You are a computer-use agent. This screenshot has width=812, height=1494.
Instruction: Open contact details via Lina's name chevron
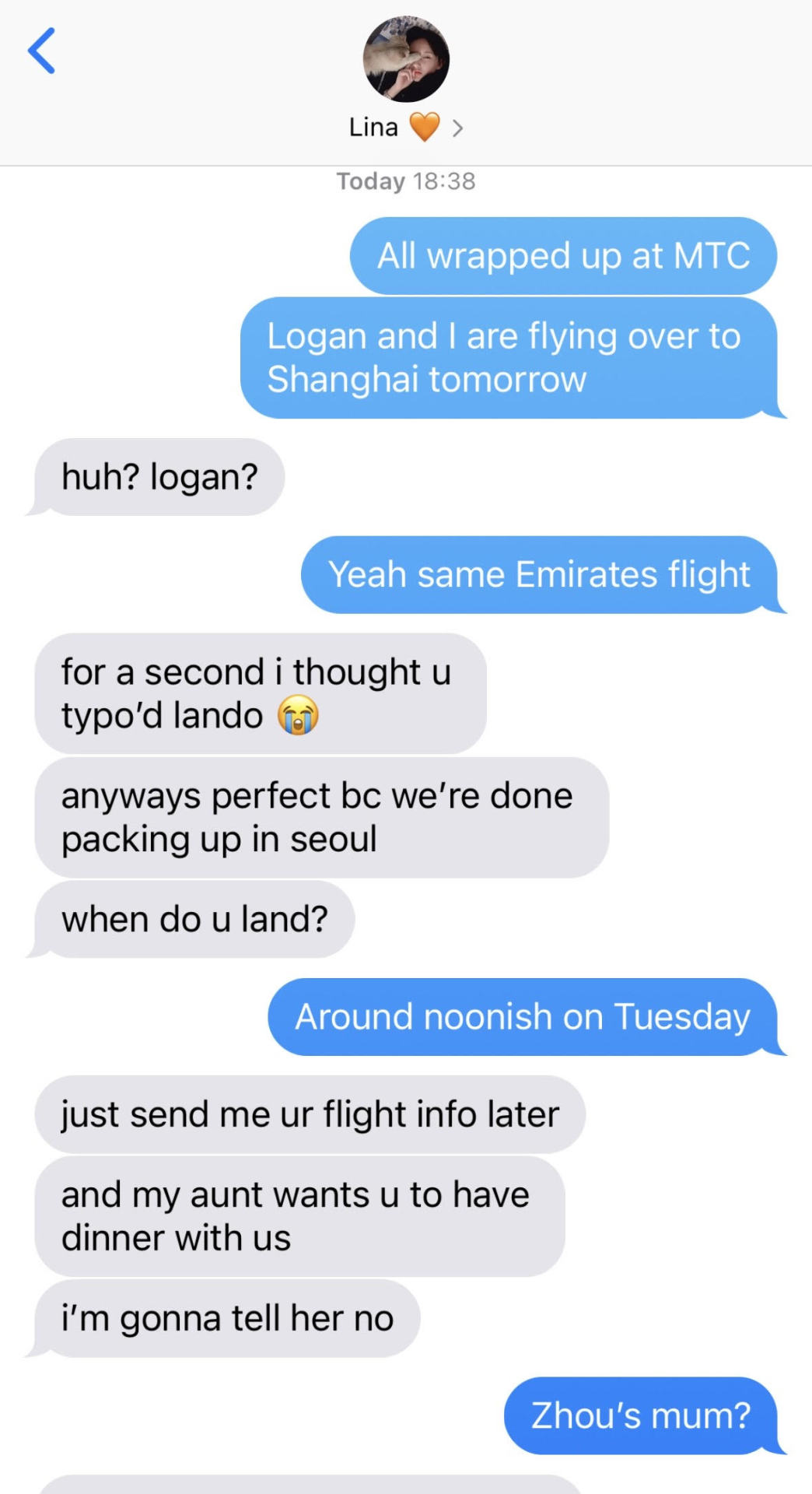point(457,128)
